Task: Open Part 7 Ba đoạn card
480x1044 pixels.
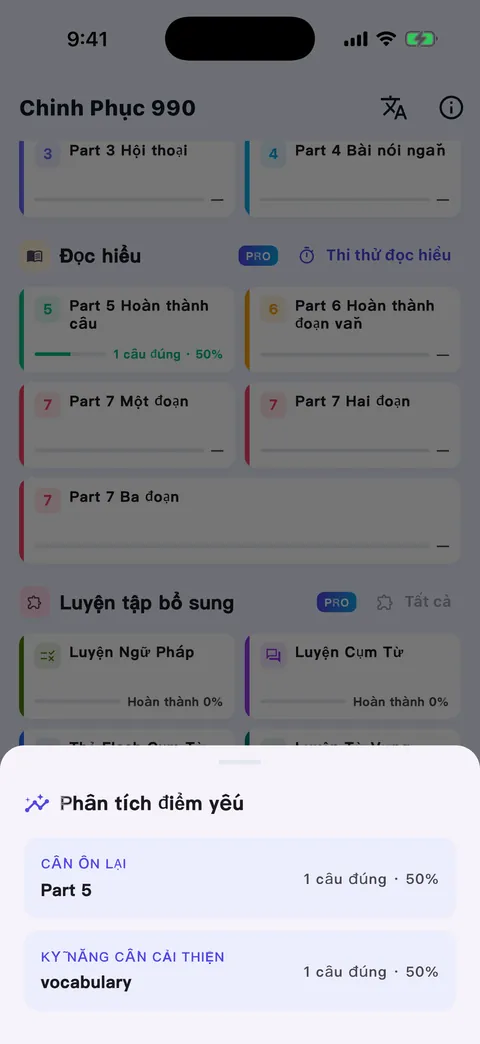Action: pos(240,521)
